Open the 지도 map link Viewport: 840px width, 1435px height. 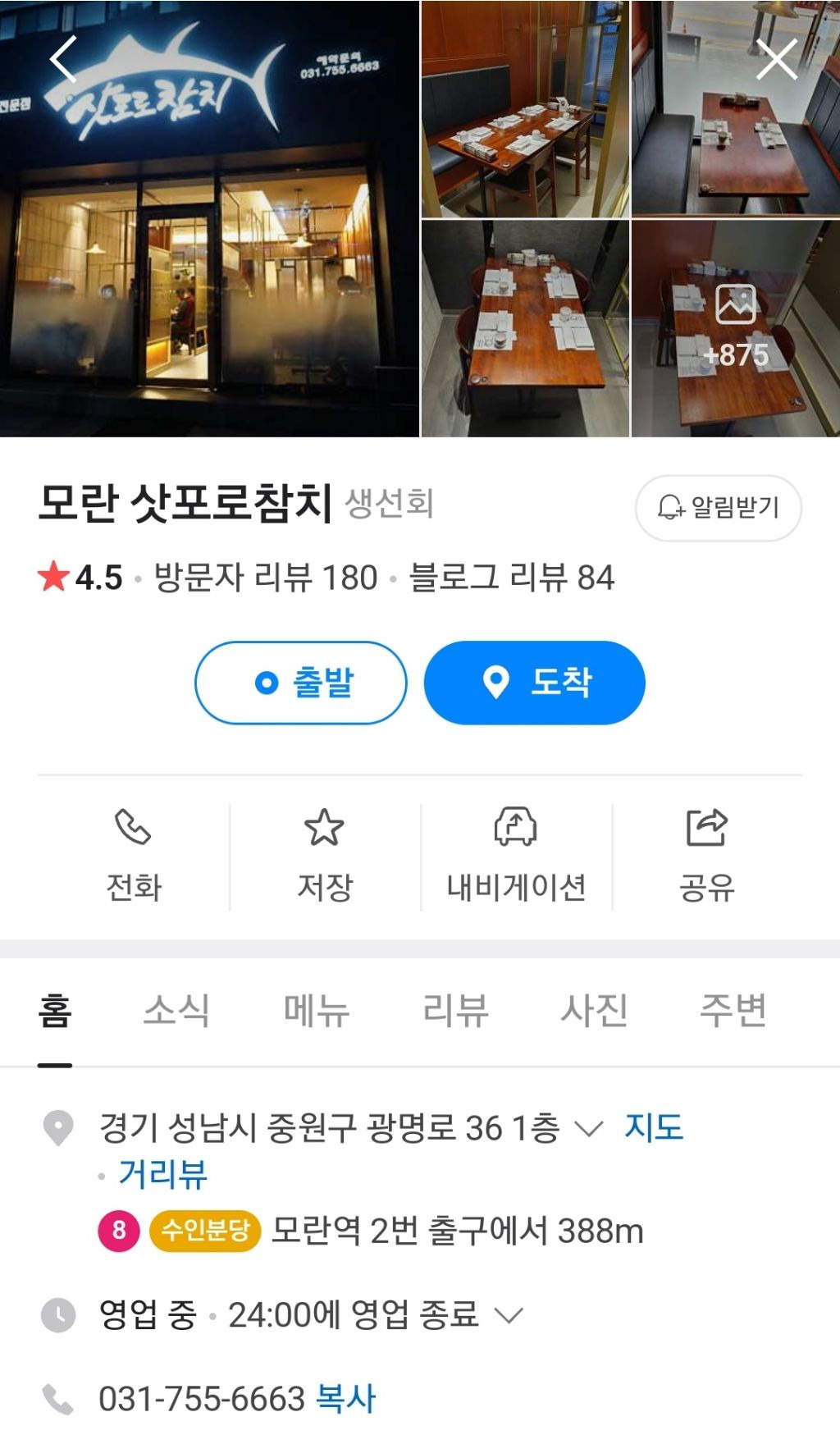654,1127
